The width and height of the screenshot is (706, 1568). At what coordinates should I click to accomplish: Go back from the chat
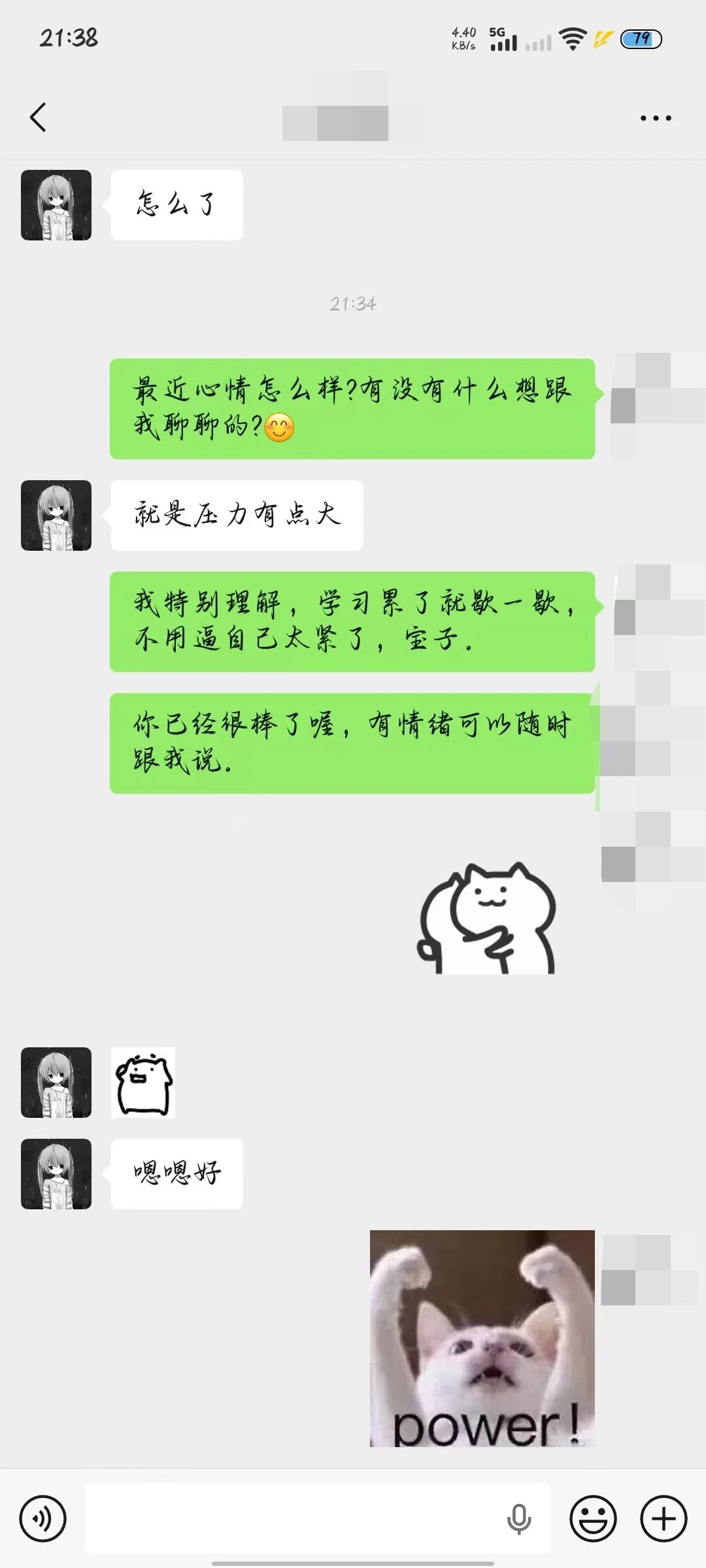pos(38,118)
